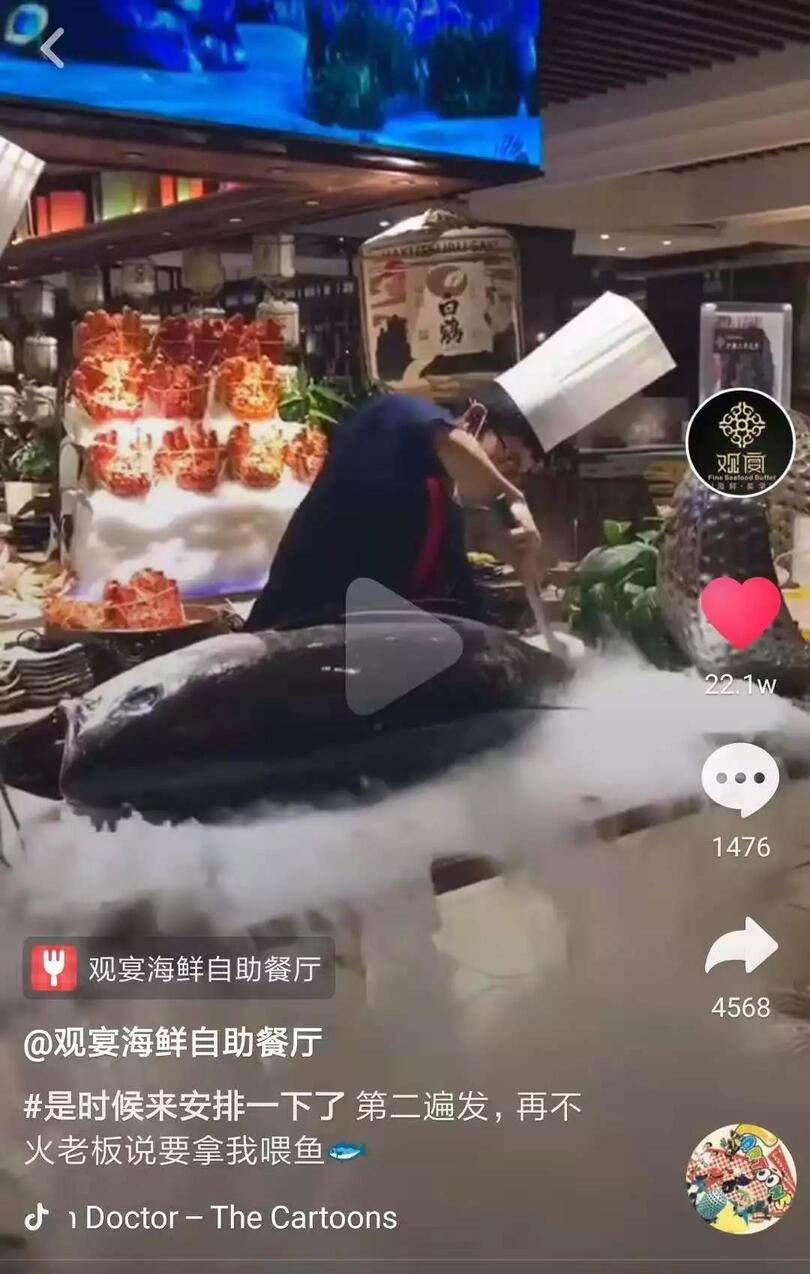Viewport: 810px width, 1274px height.
Task: Tap the back arrow at top left
Action: tap(48, 45)
